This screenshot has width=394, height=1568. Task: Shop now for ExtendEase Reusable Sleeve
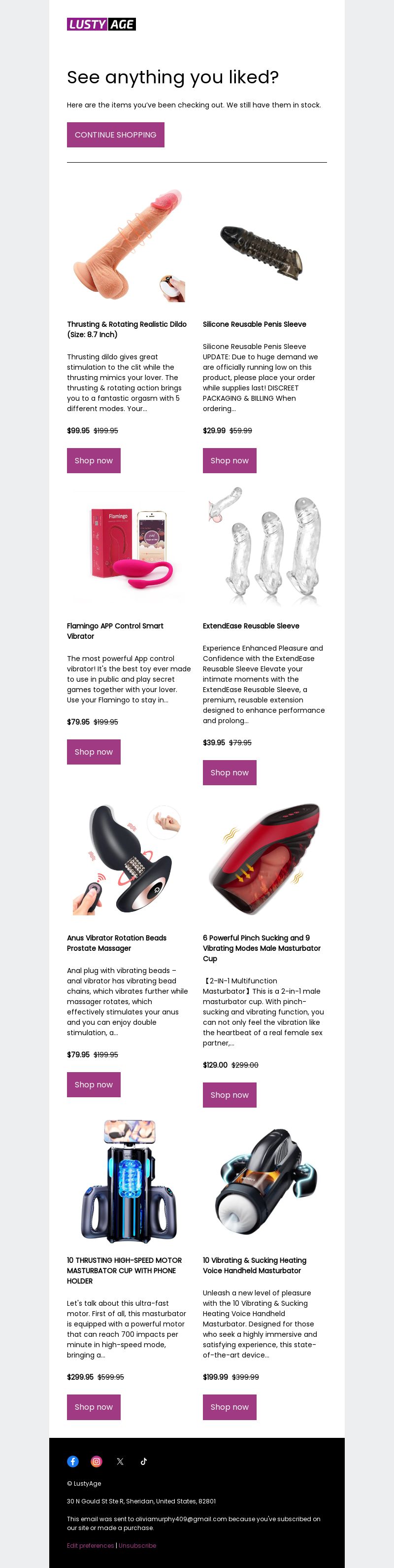229,772
